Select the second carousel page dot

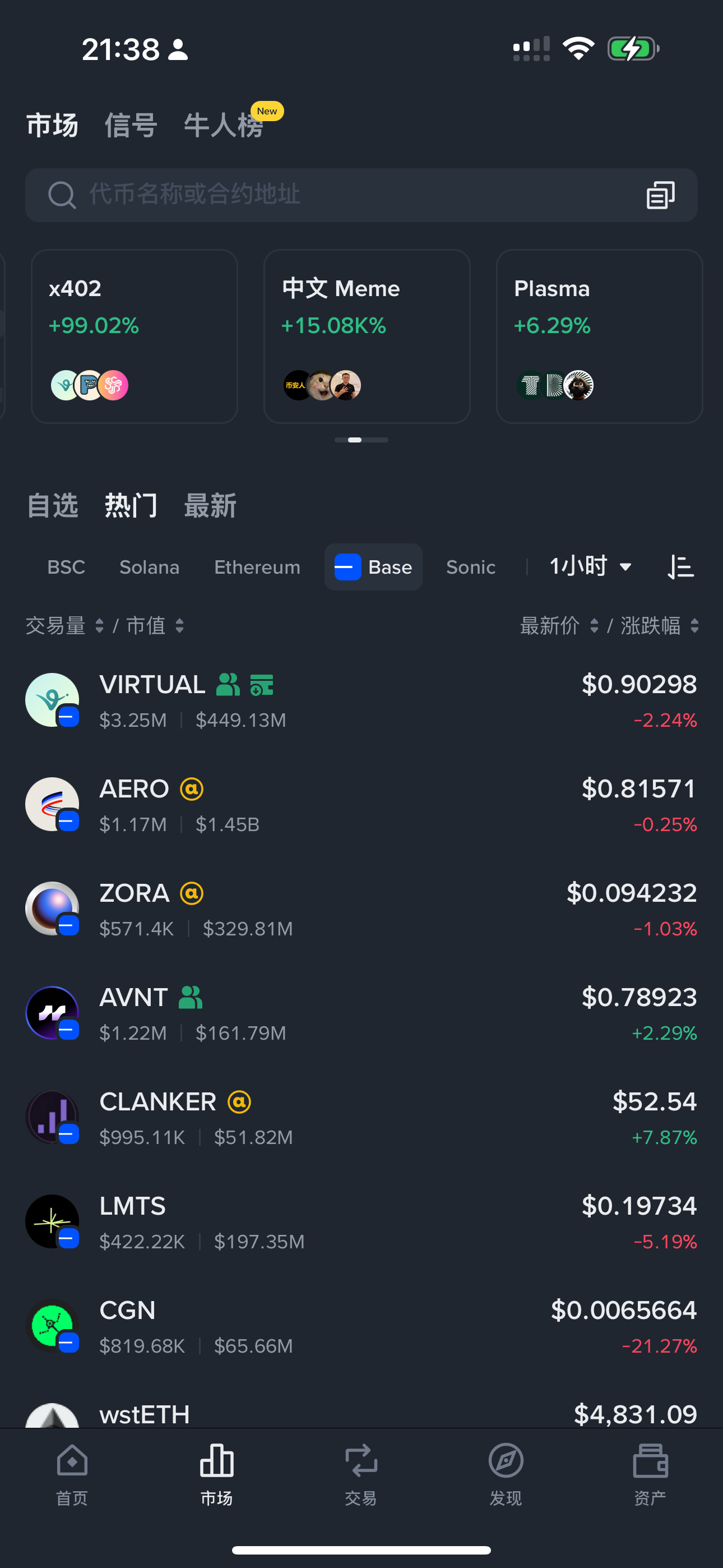point(356,440)
